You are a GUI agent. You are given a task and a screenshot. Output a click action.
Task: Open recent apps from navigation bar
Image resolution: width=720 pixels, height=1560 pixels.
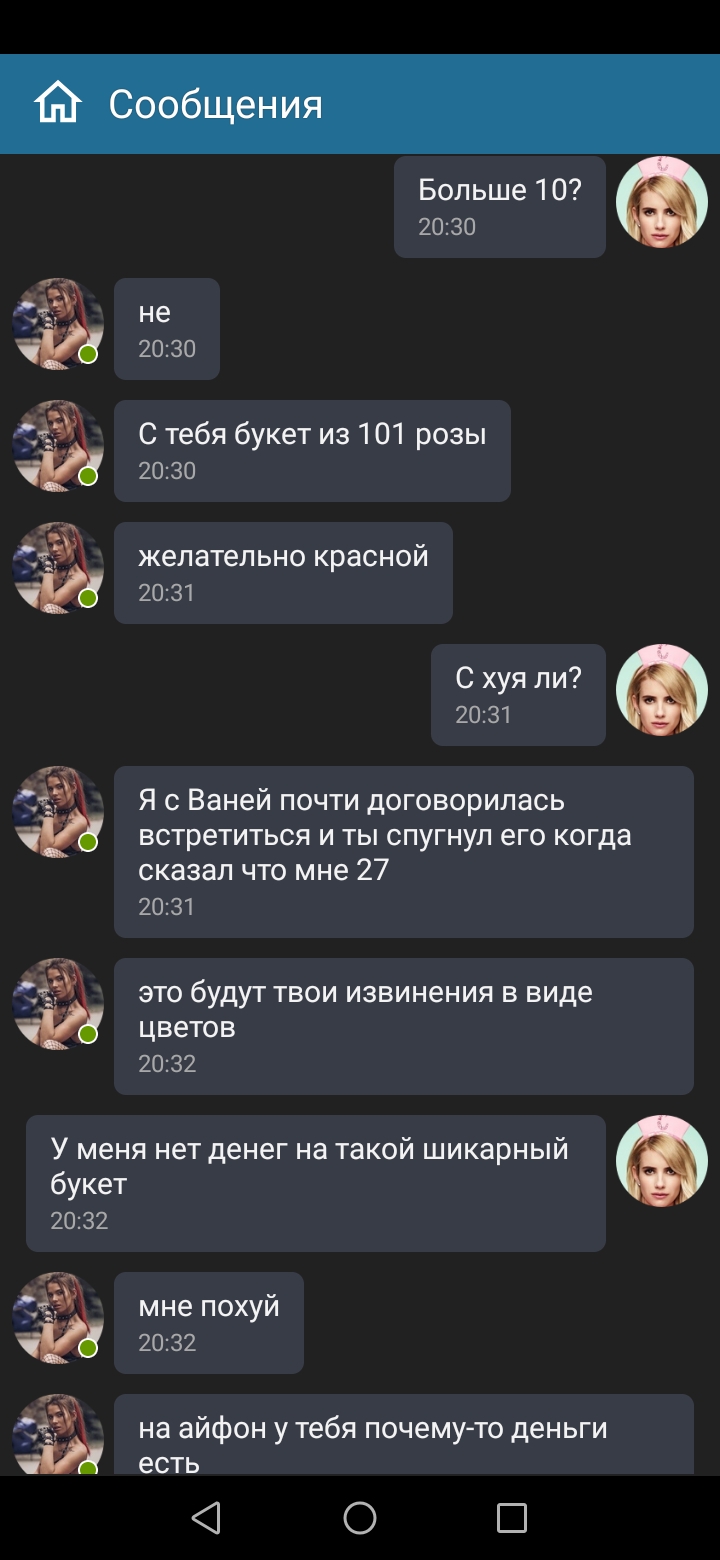pos(512,1518)
